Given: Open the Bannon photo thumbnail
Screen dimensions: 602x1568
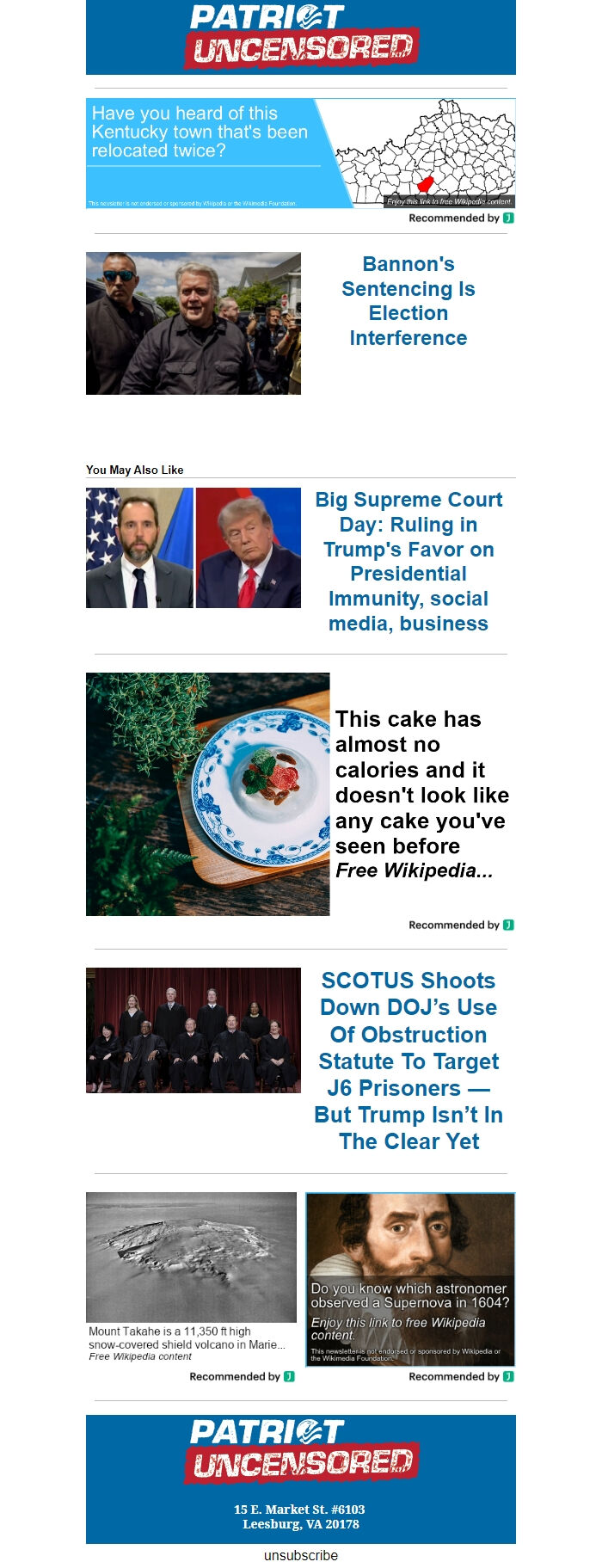Looking at the screenshot, I should pyautogui.click(x=193, y=323).
